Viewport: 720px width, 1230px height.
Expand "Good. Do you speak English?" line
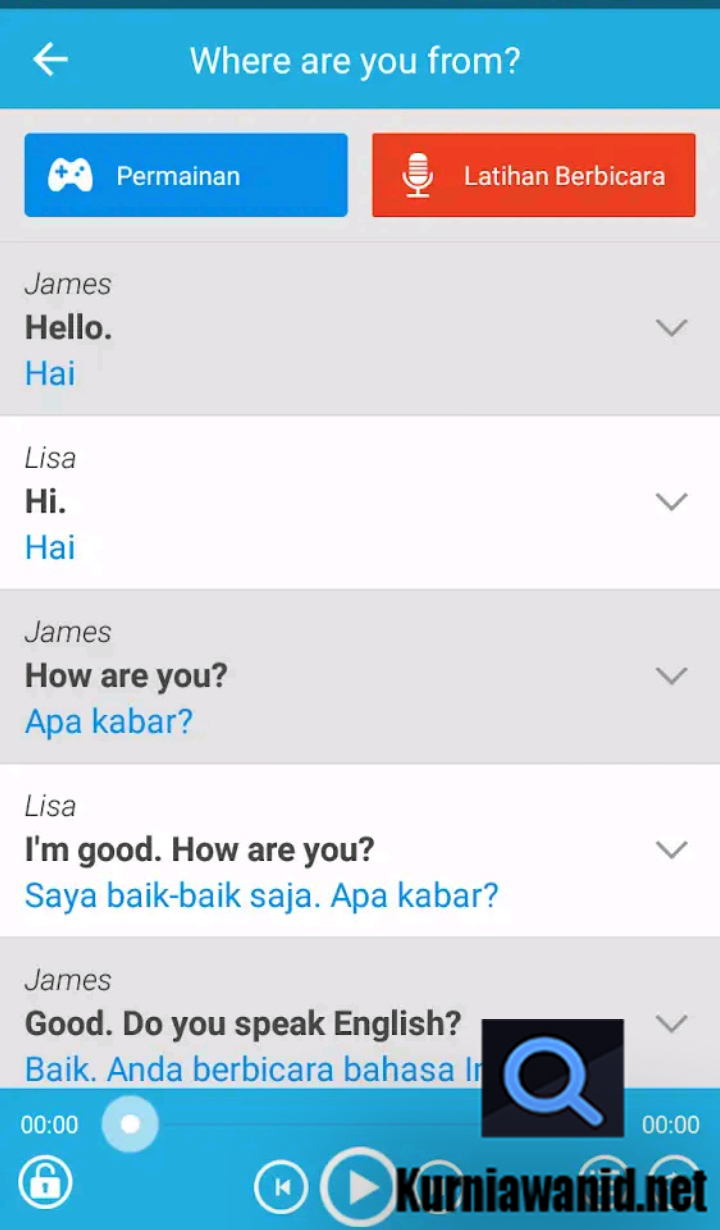671,1023
